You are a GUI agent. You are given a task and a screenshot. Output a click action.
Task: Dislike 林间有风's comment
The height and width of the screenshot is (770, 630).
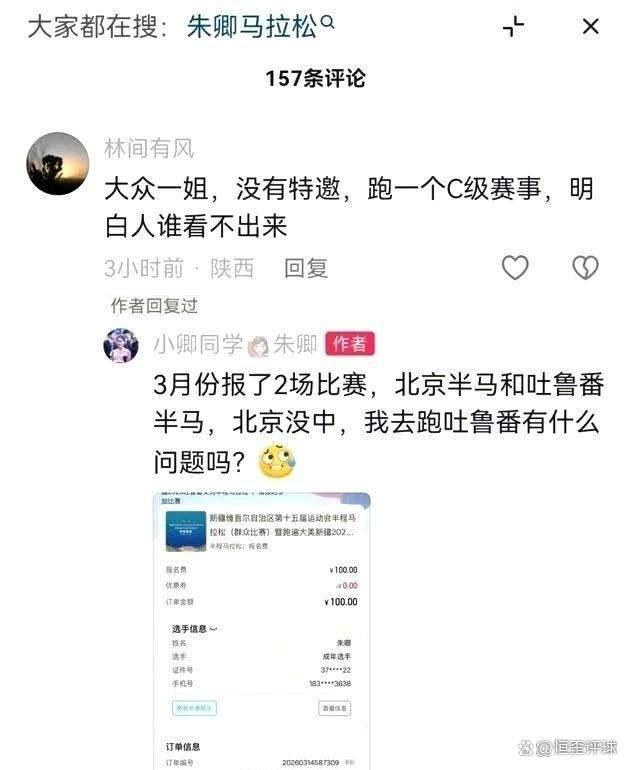(585, 267)
